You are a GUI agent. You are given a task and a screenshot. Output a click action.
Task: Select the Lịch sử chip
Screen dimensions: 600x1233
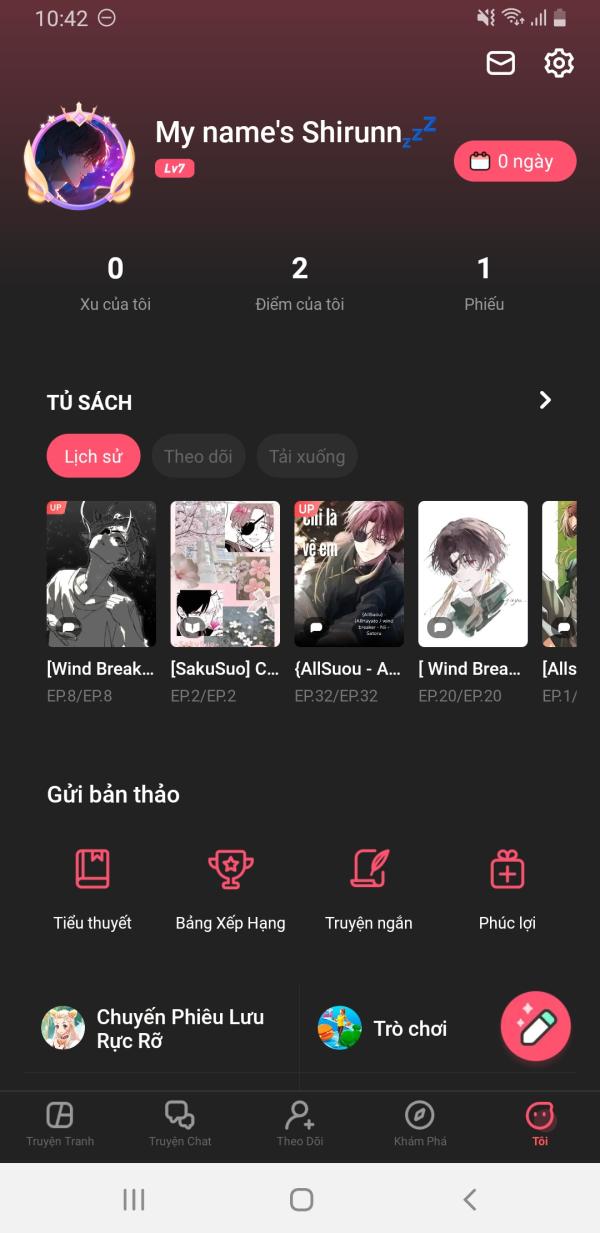(x=93, y=456)
